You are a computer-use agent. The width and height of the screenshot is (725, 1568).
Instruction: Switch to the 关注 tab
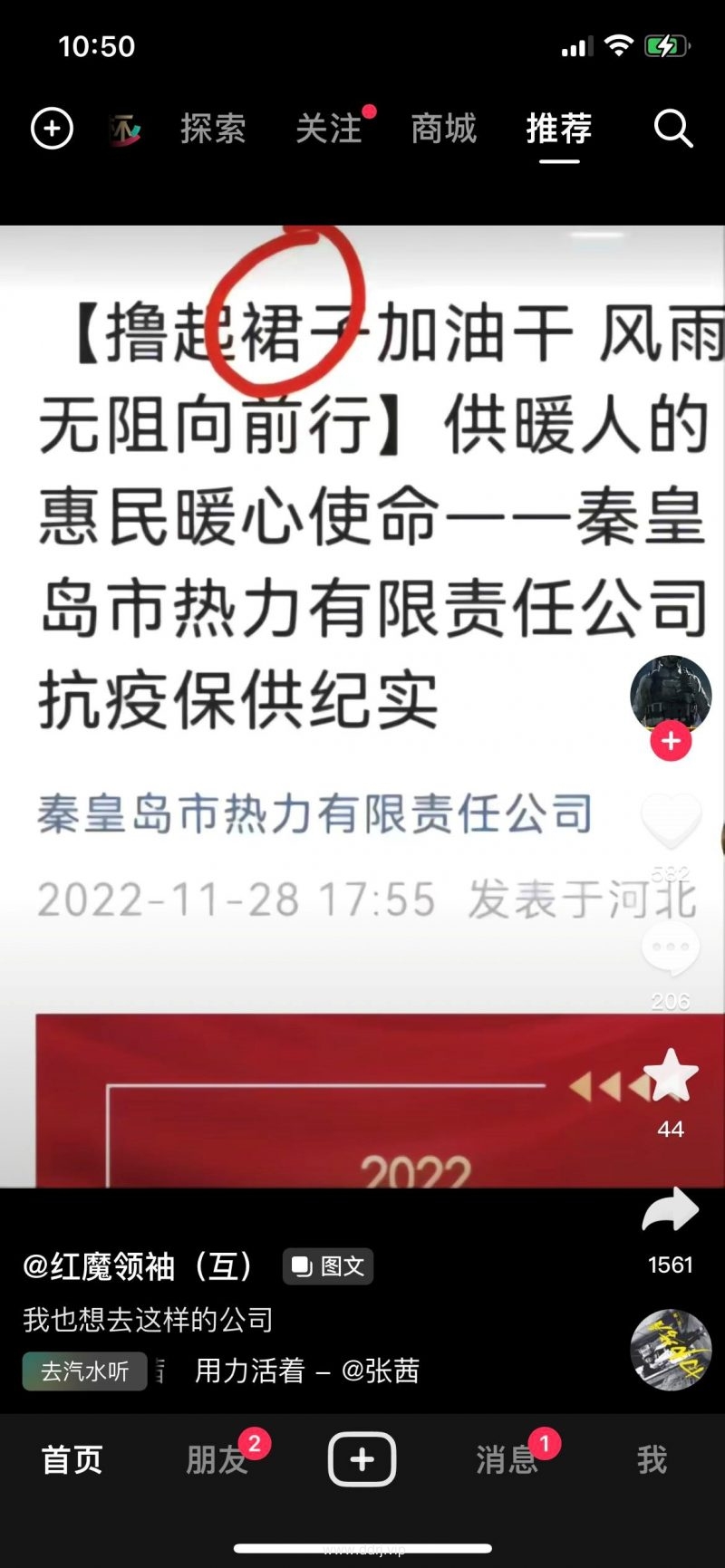coord(328,129)
